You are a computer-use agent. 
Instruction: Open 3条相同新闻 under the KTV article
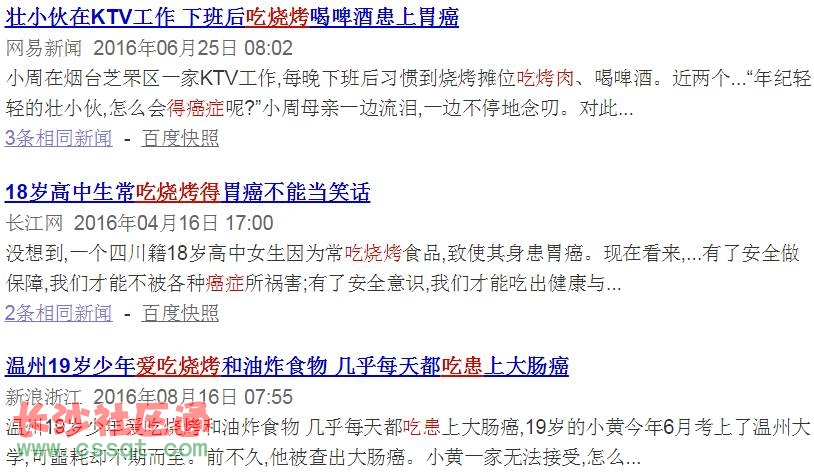tap(58, 137)
